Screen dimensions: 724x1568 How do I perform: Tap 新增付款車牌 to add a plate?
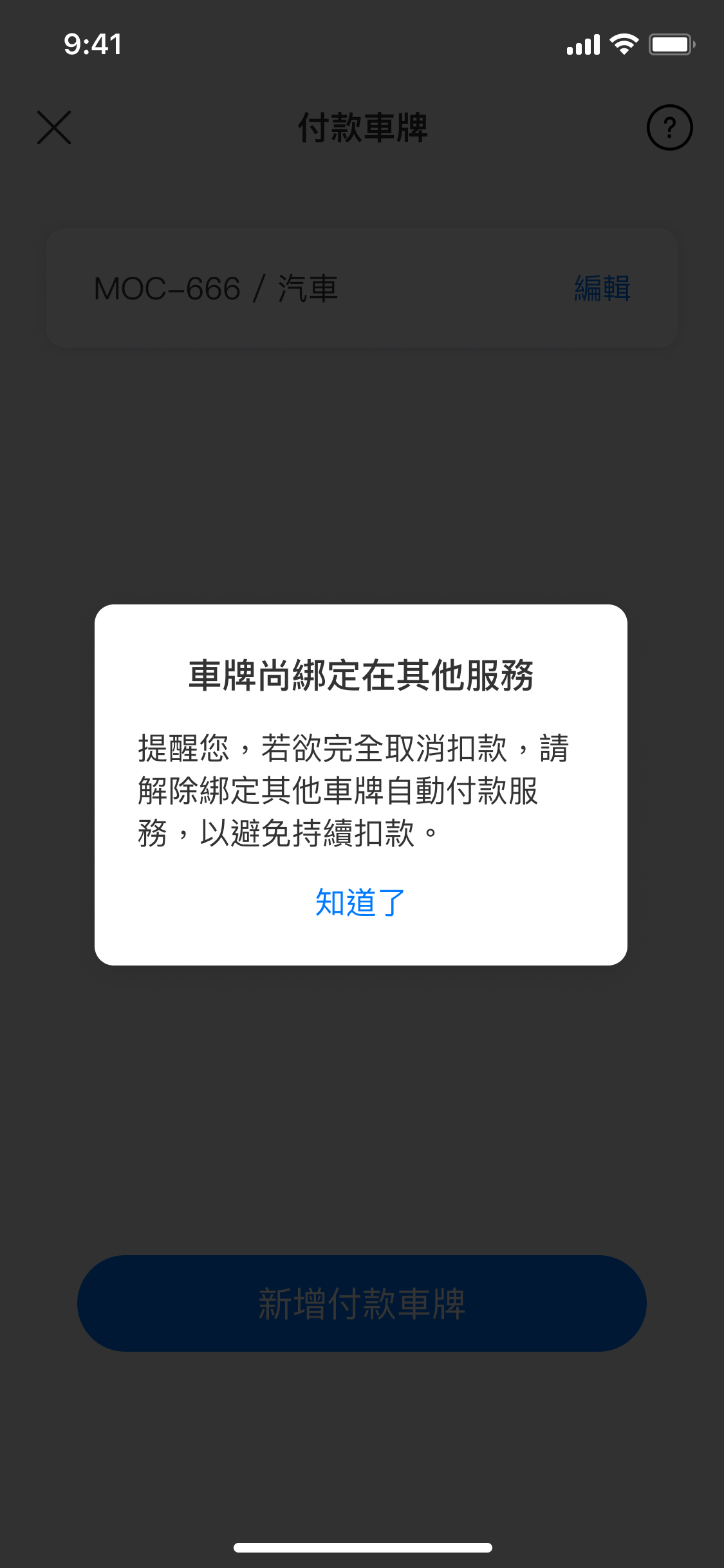pos(362,1303)
